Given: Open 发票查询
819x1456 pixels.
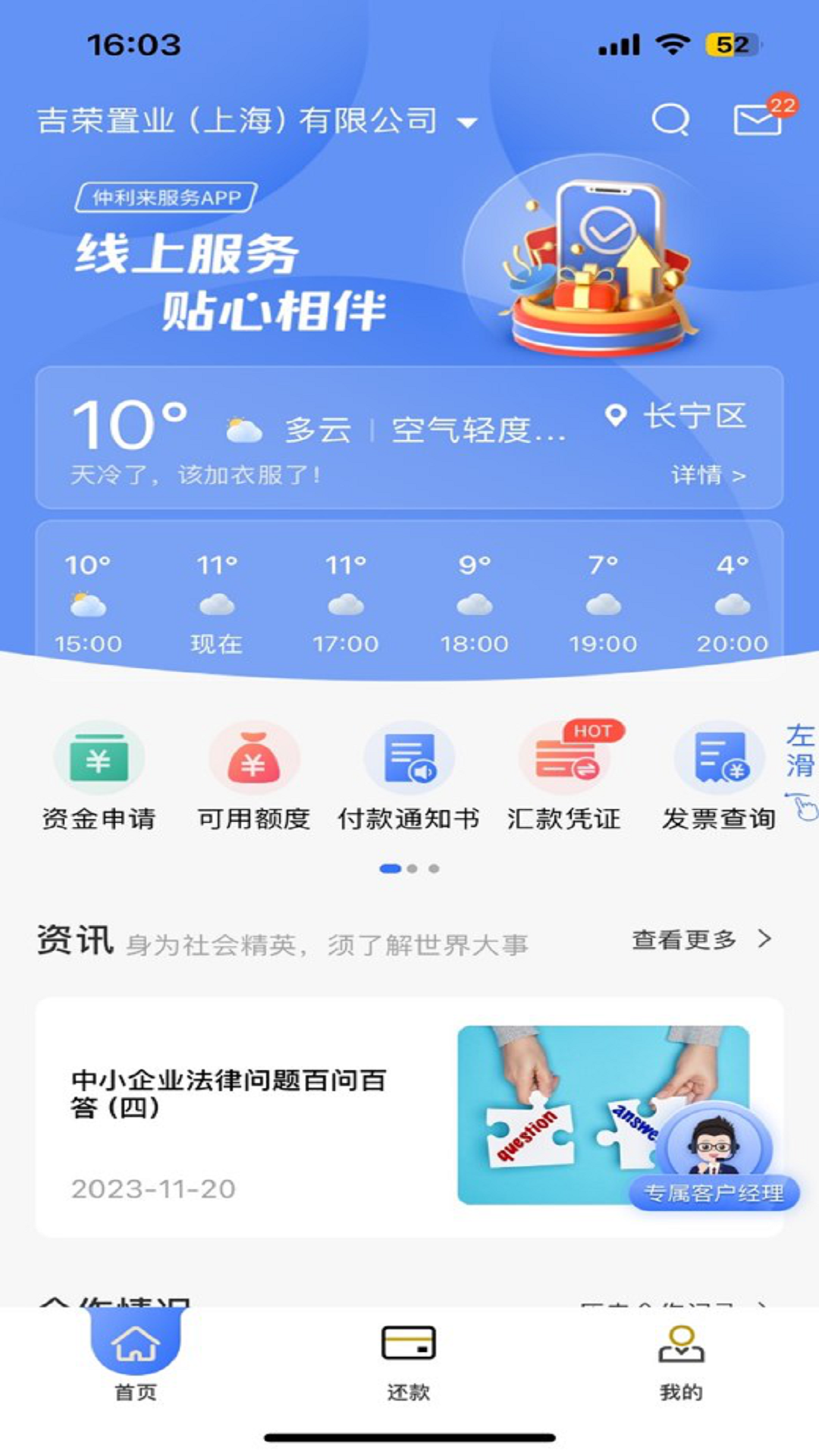Looking at the screenshot, I should [719, 775].
